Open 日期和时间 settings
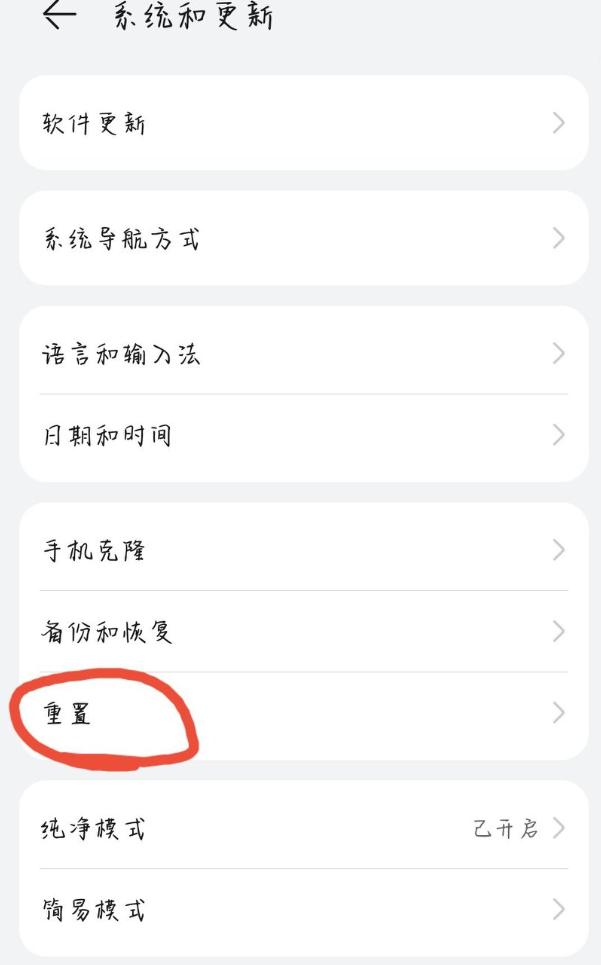This screenshot has width=601, height=965. tap(304, 435)
